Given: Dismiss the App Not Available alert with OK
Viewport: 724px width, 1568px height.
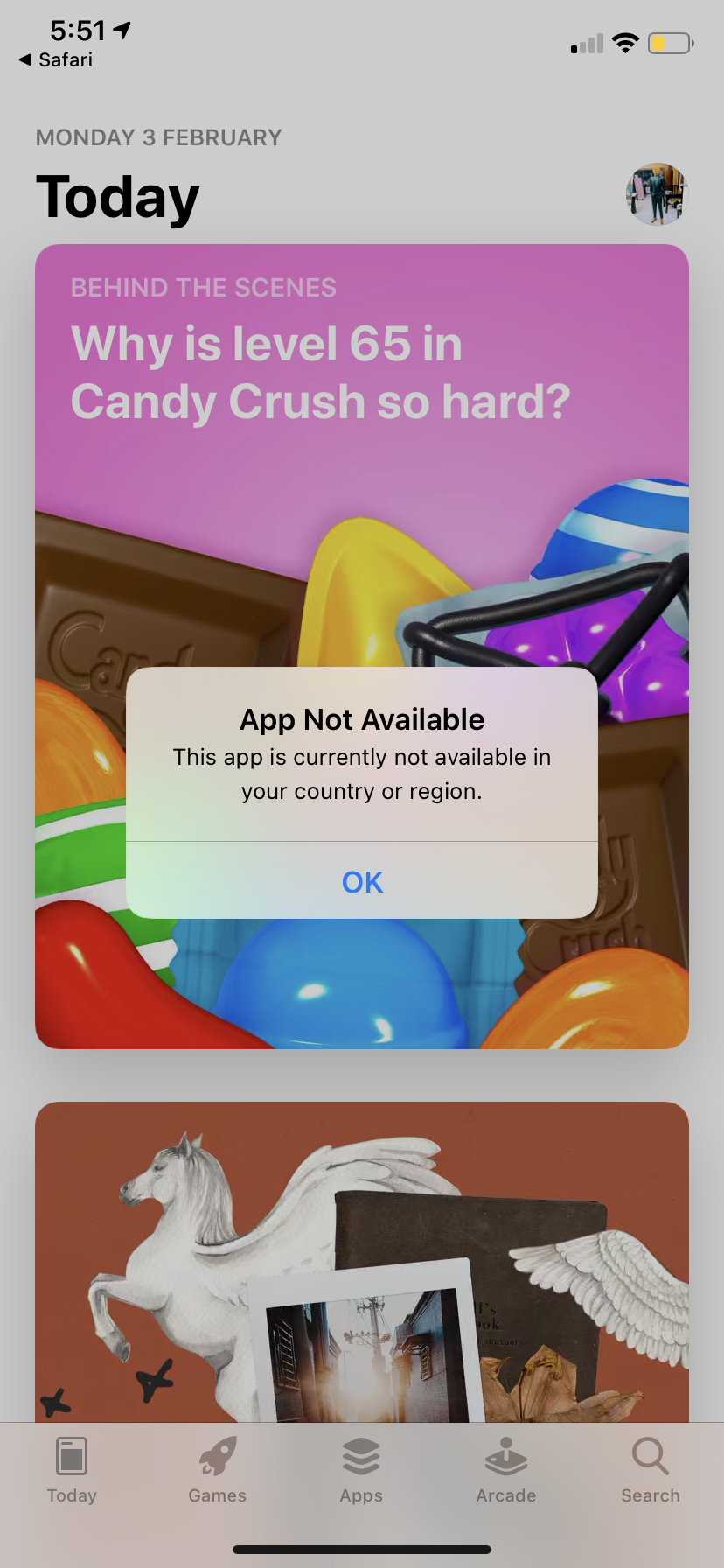Looking at the screenshot, I should tap(362, 881).
